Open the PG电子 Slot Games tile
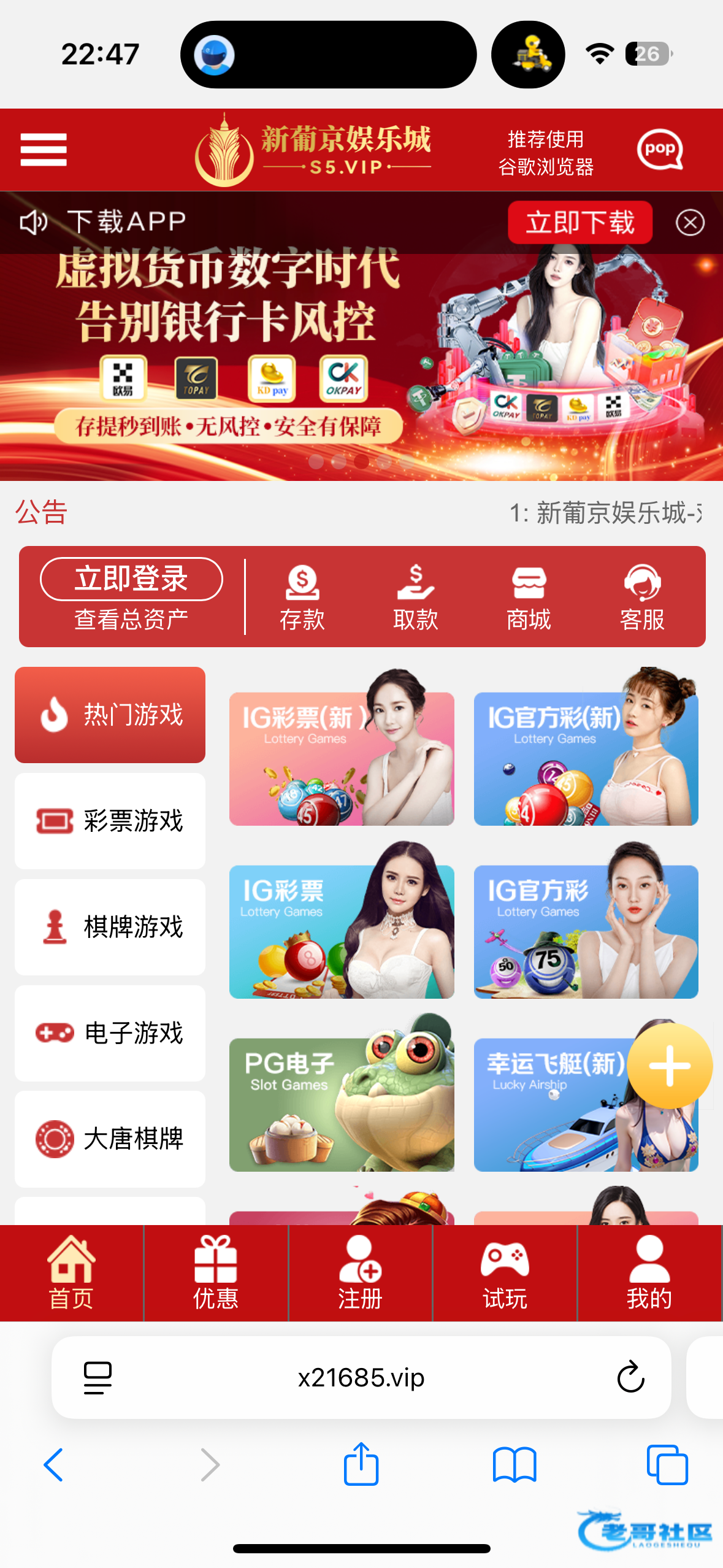The height and width of the screenshot is (1568, 723). (342, 1104)
